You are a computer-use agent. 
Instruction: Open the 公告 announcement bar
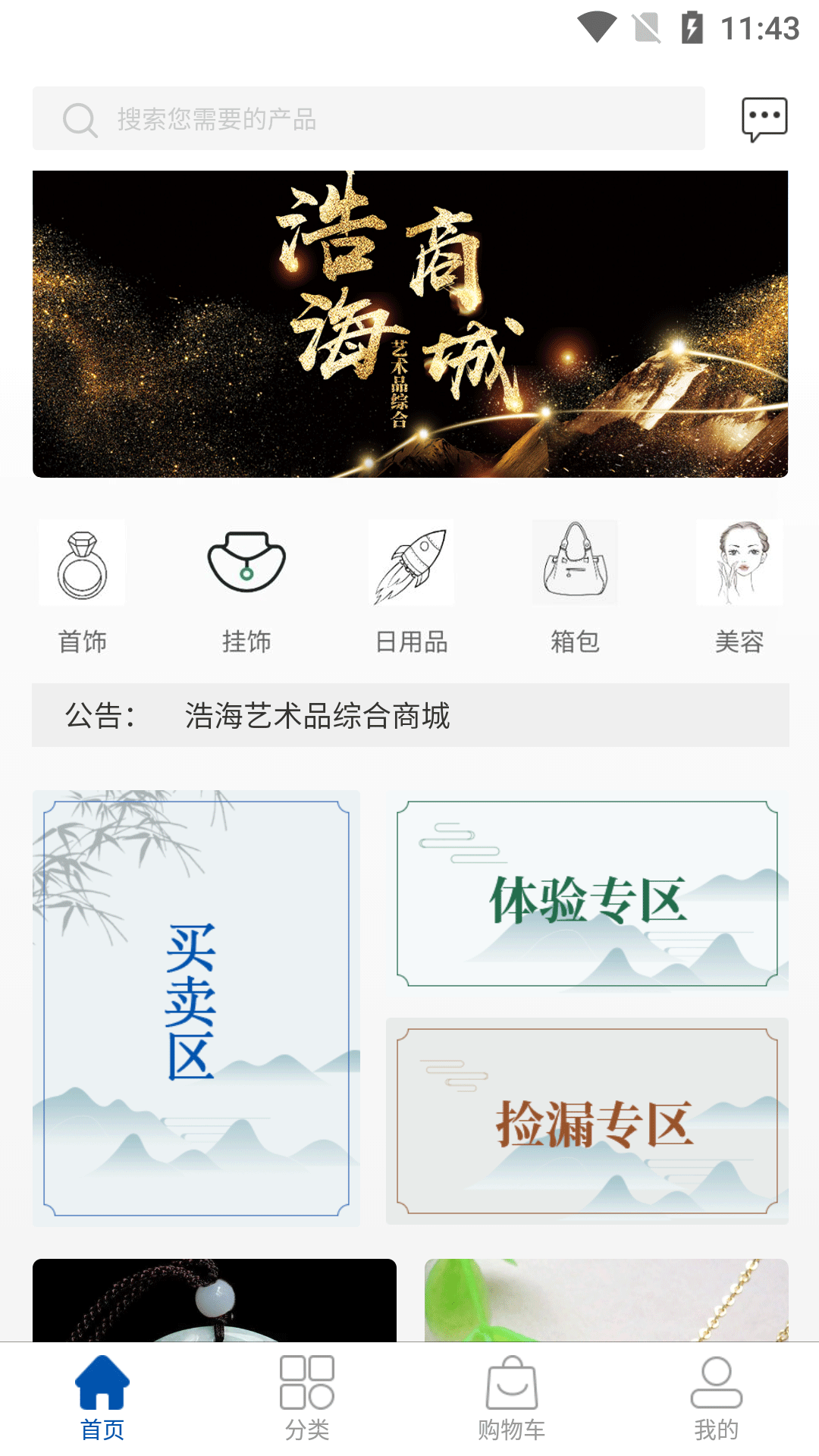(409, 715)
